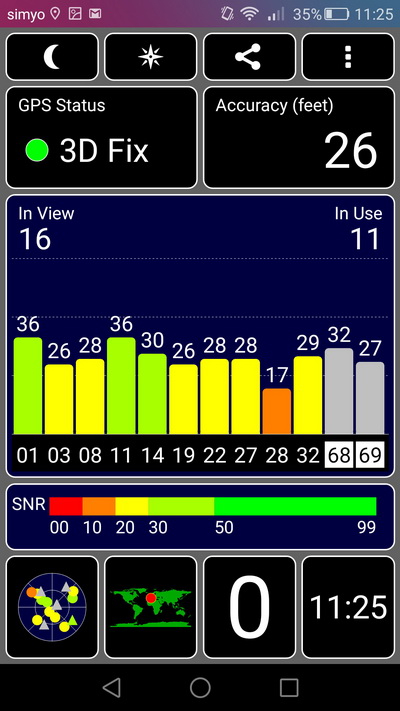Viewport: 400px width, 711px height.
Task: Open the three-dot overflow menu
Action: tap(348, 57)
